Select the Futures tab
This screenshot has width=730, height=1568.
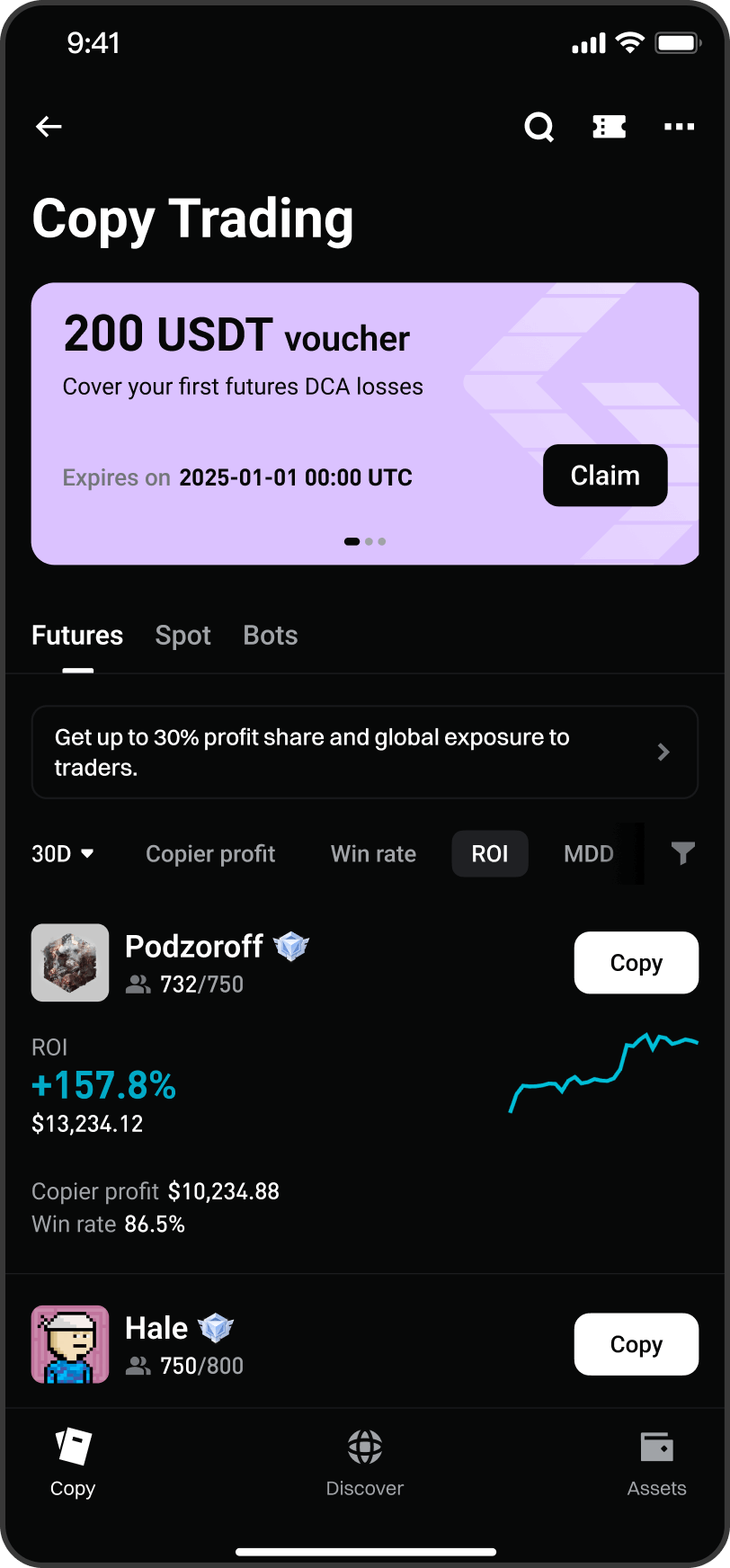coord(77,636)
